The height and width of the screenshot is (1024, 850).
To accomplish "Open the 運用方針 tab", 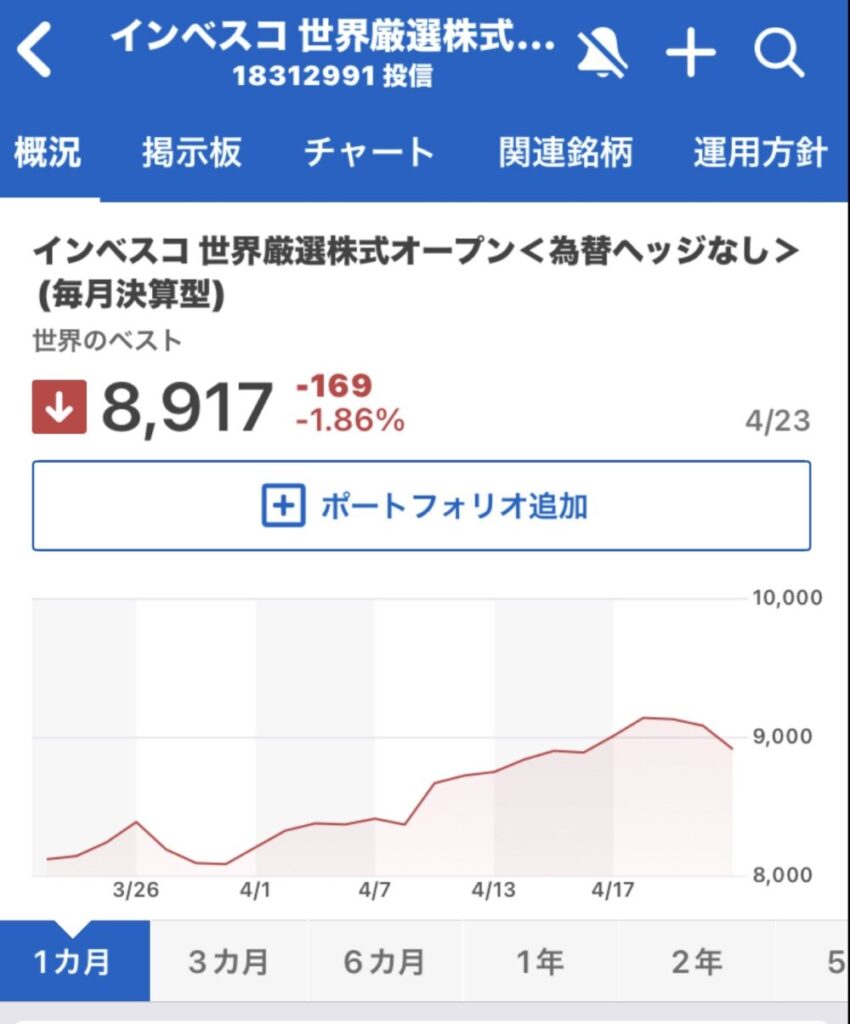I will [x=760, y=153].
